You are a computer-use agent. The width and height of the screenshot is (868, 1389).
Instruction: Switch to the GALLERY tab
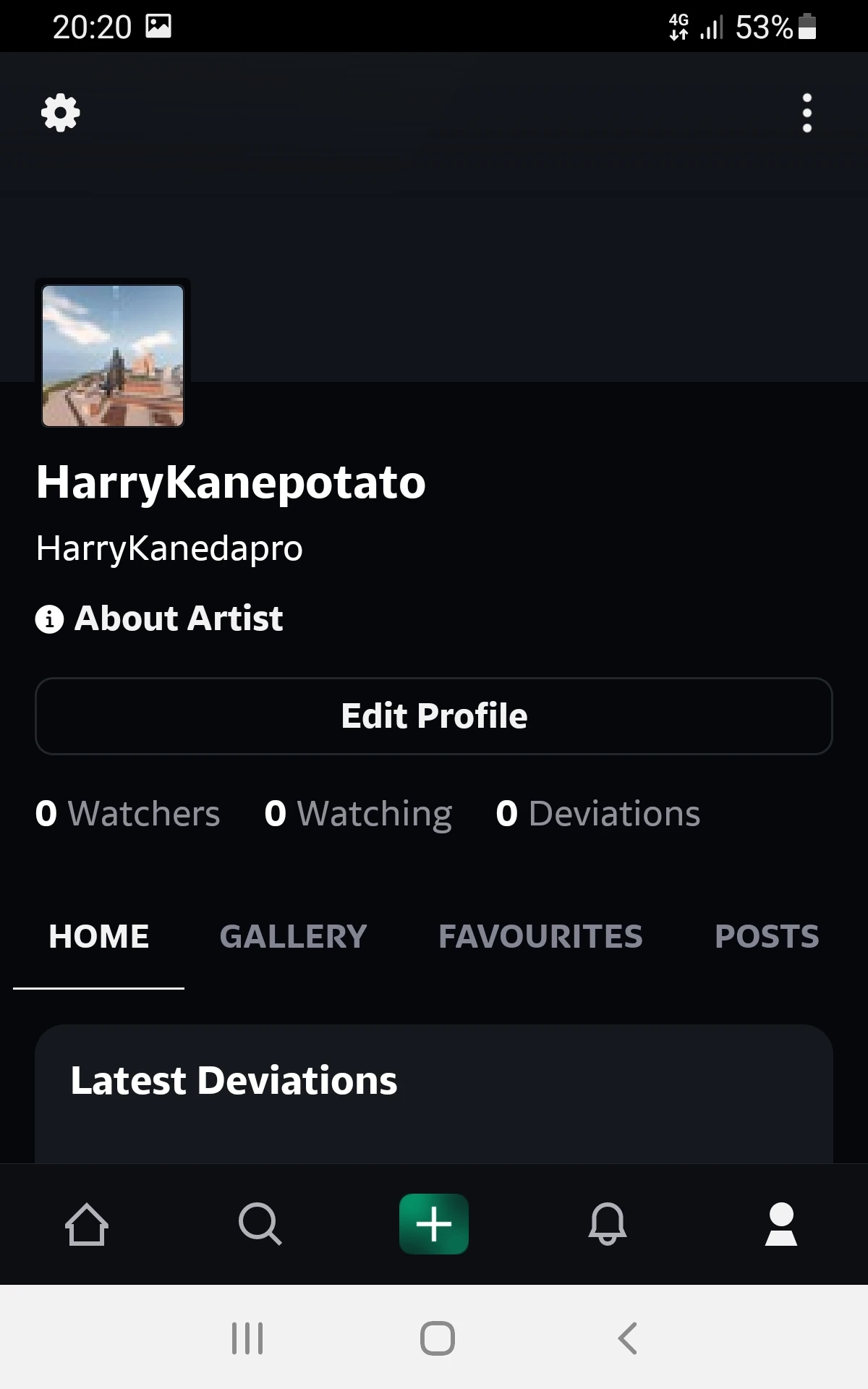(293, 936)
